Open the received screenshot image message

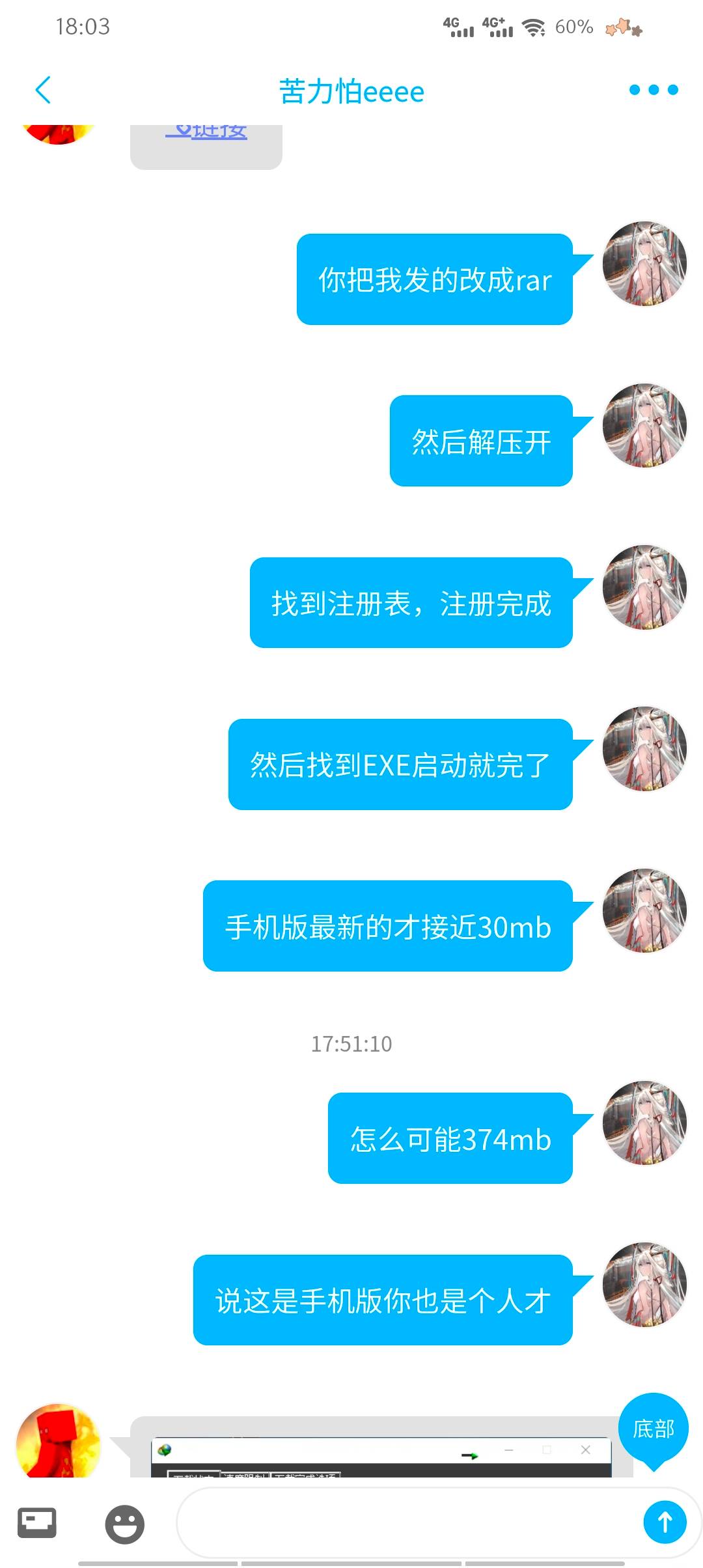381,1457
